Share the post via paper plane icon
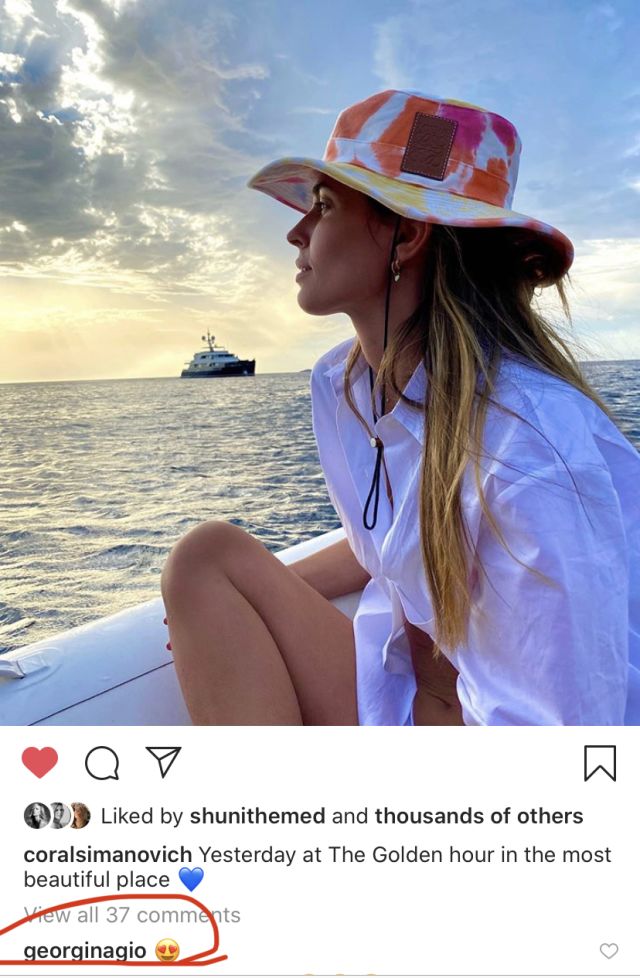The image size is (640, 978). point(162,762)
